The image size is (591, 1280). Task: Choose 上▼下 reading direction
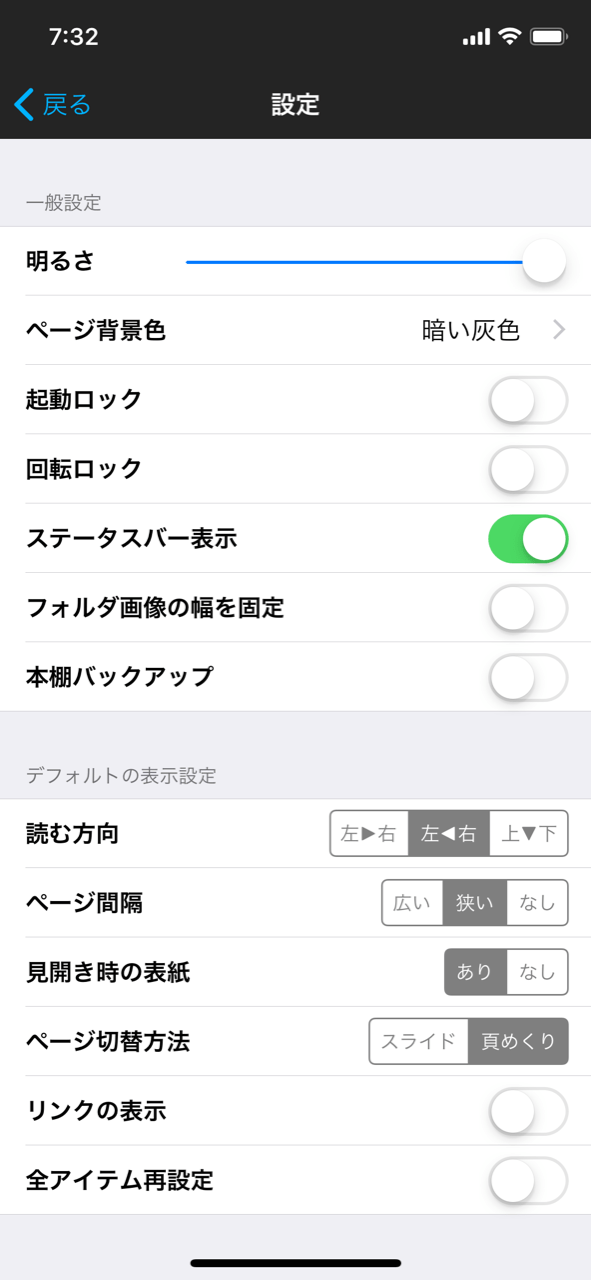coord(529,834)
